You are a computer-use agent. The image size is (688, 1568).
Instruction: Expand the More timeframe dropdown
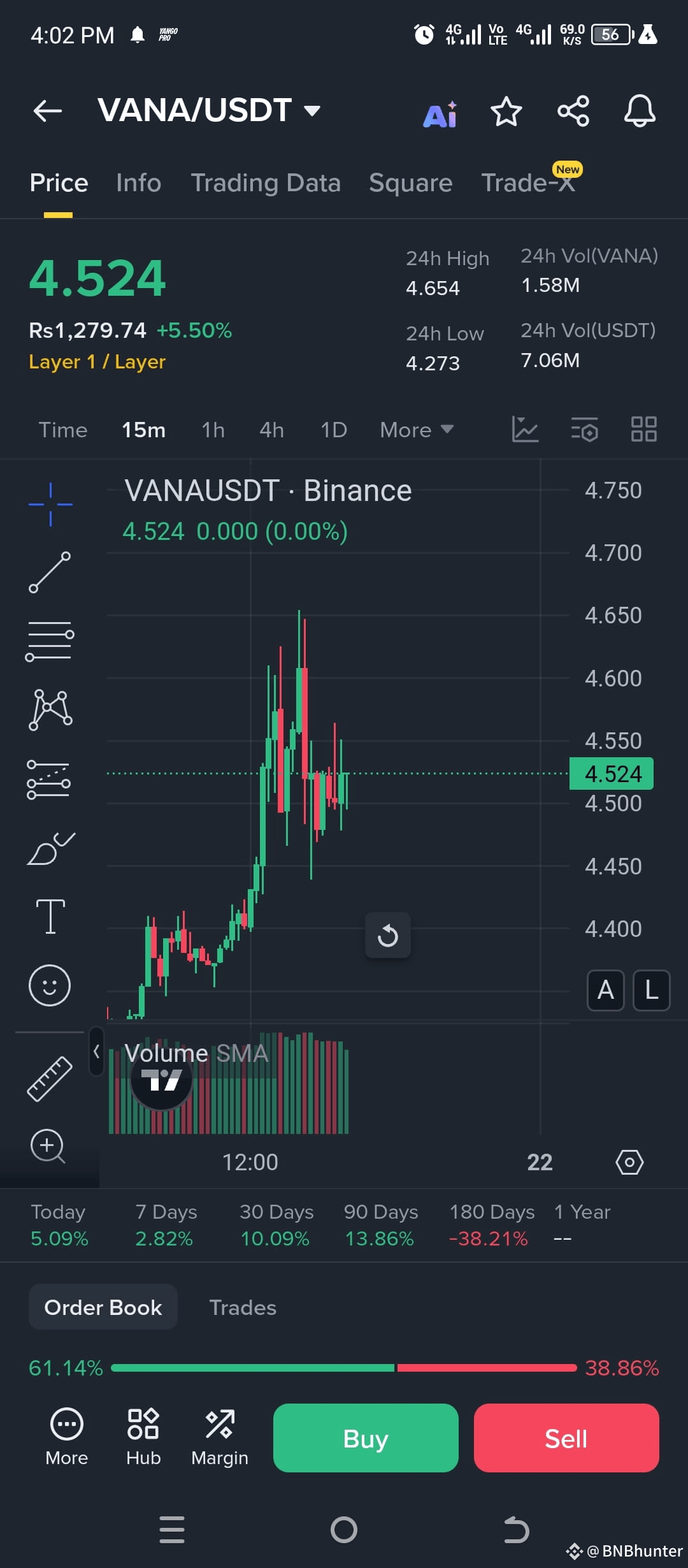tap(415, 430)
